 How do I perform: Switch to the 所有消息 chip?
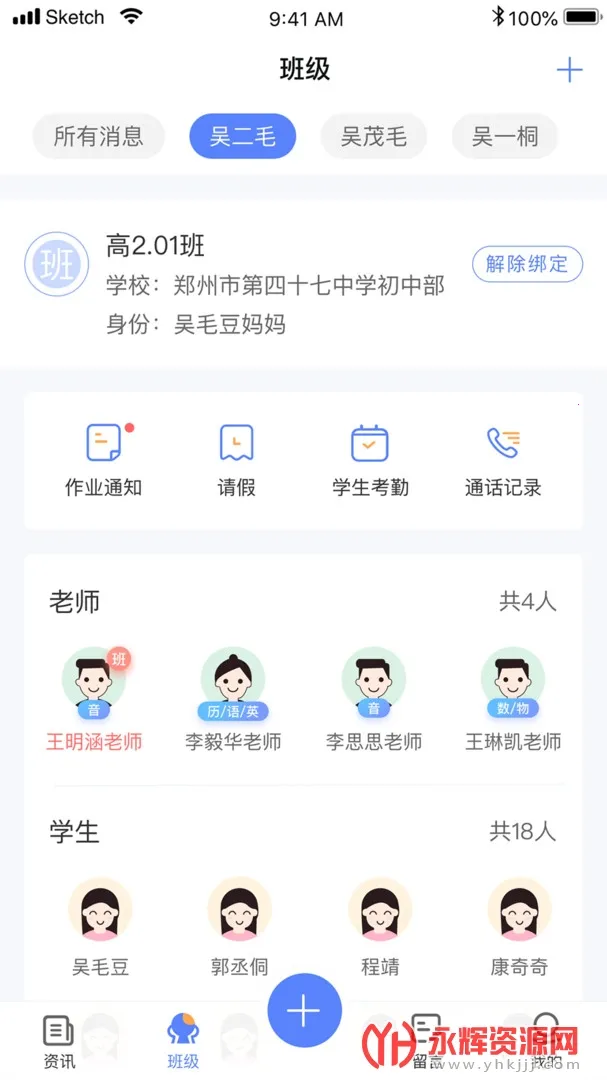(x=98, y=136)
